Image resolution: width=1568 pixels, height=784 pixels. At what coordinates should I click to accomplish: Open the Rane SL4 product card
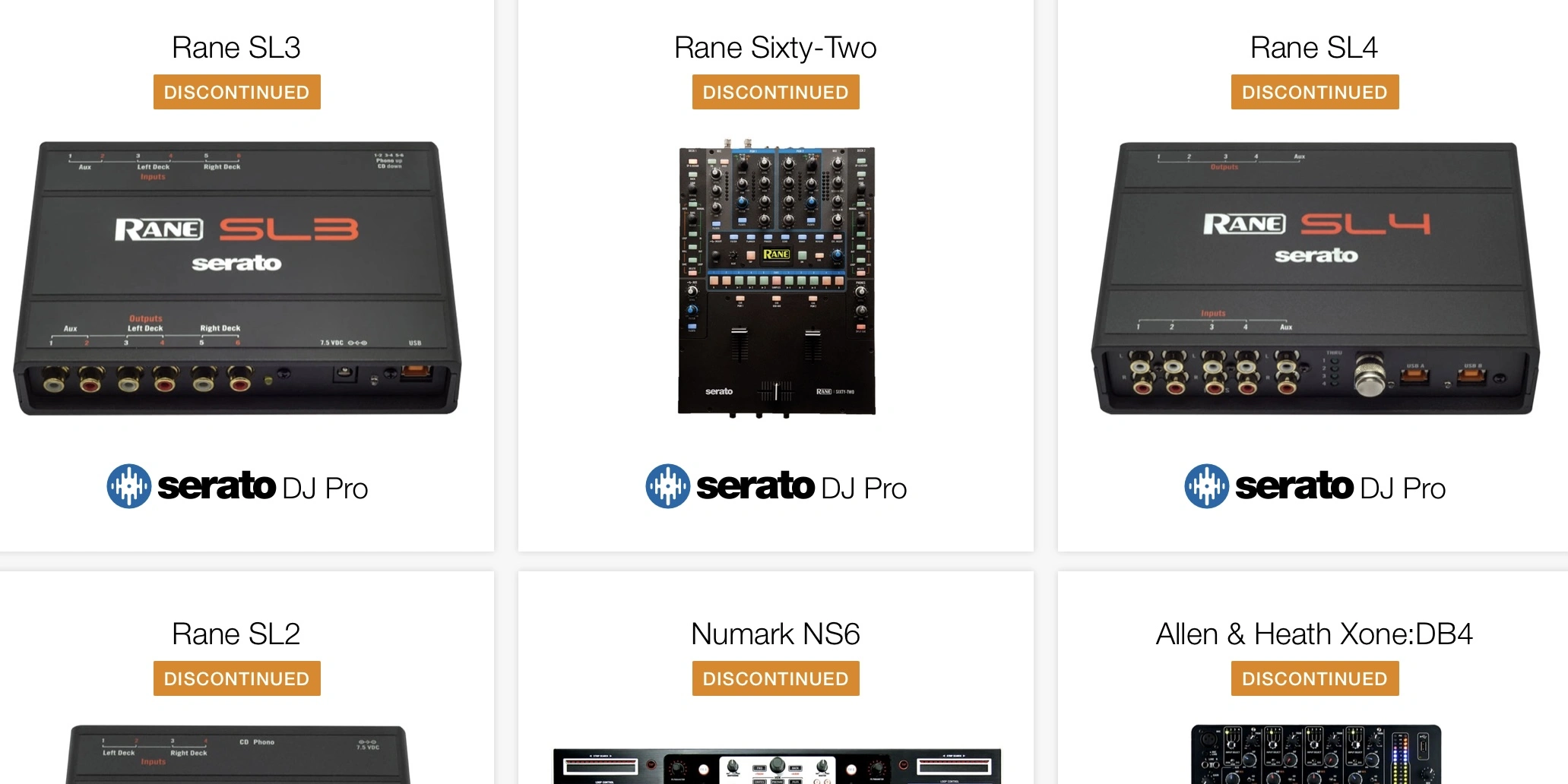[1313, 278]
